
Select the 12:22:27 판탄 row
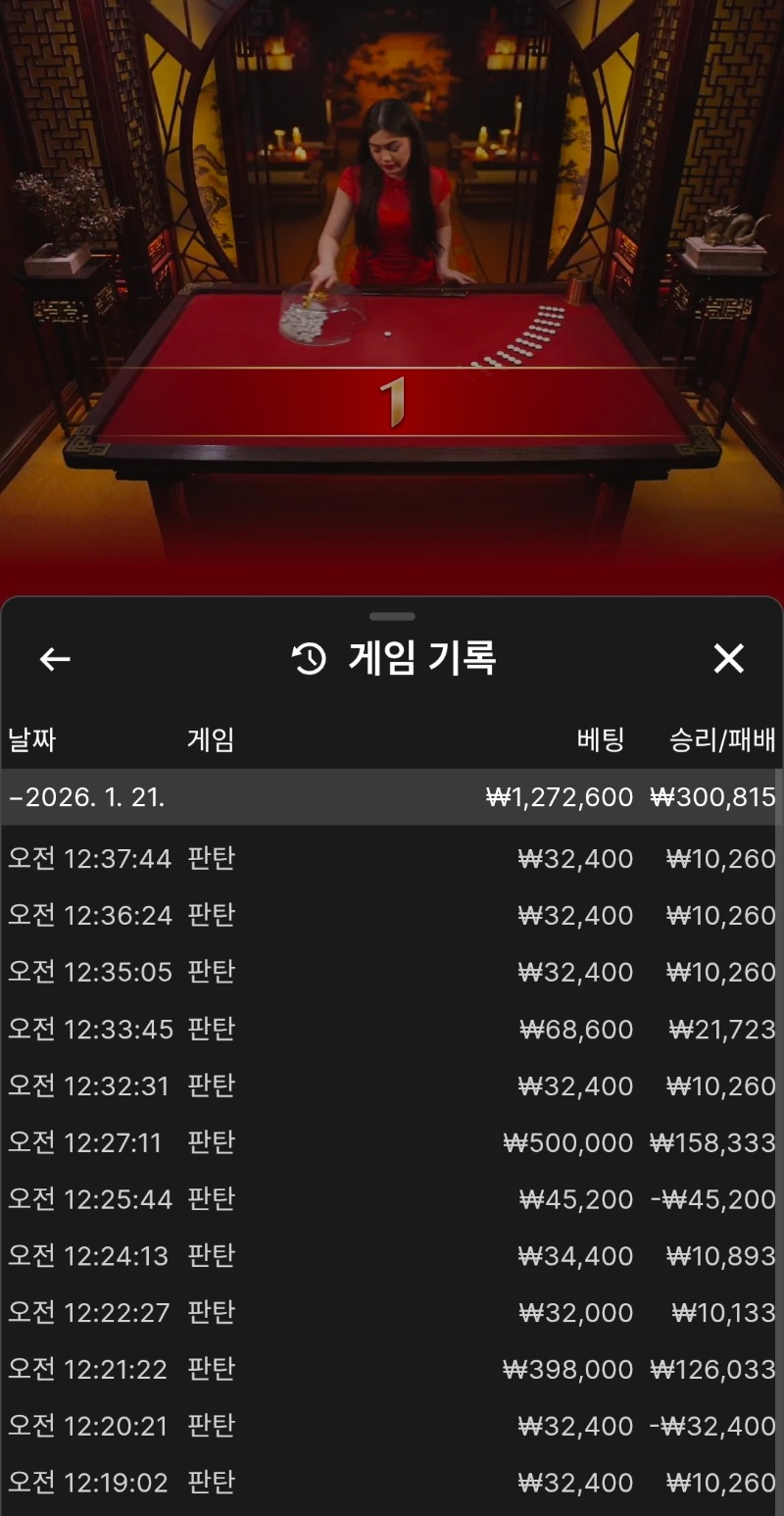pos(392,1313)
